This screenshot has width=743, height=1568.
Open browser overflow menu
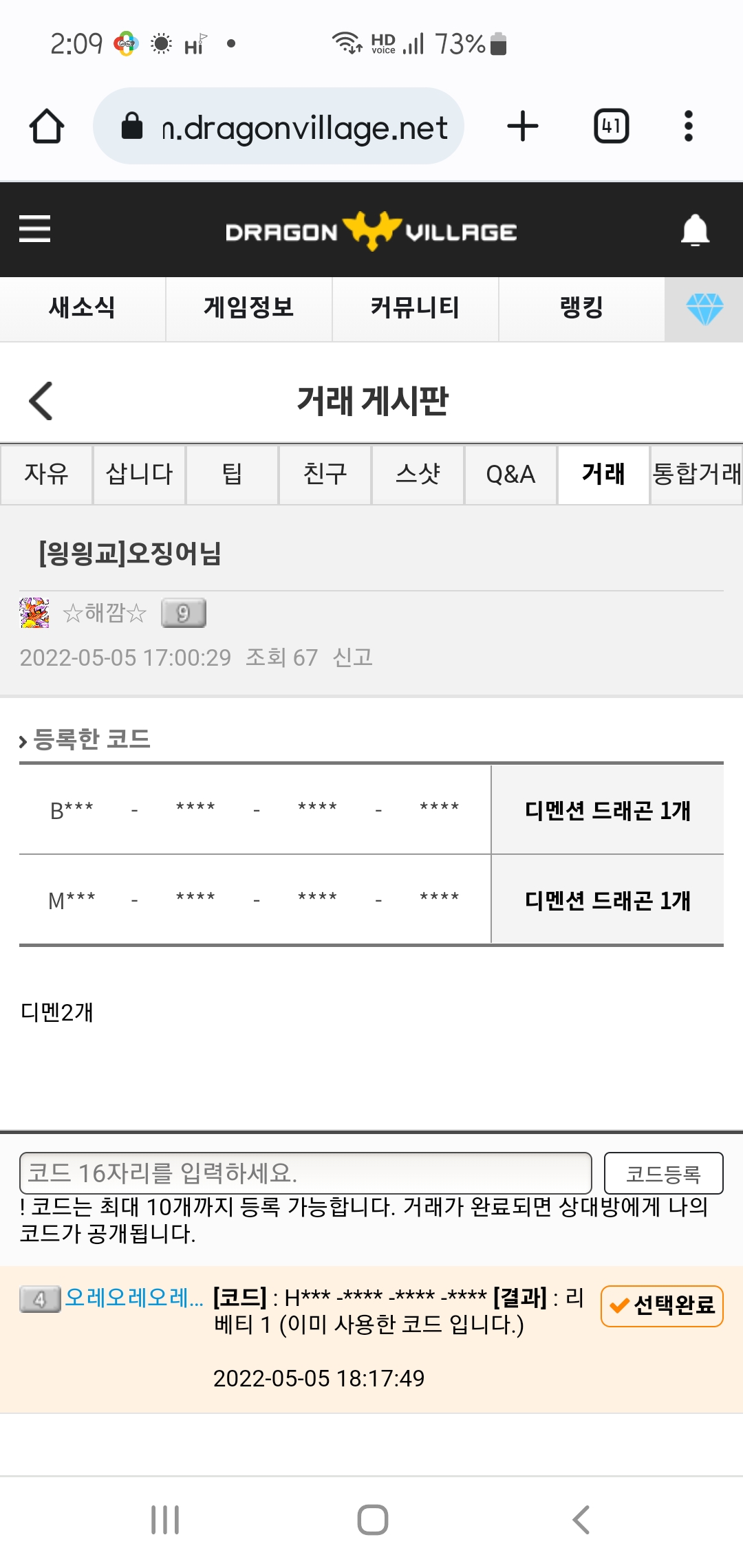pos(688,127)
